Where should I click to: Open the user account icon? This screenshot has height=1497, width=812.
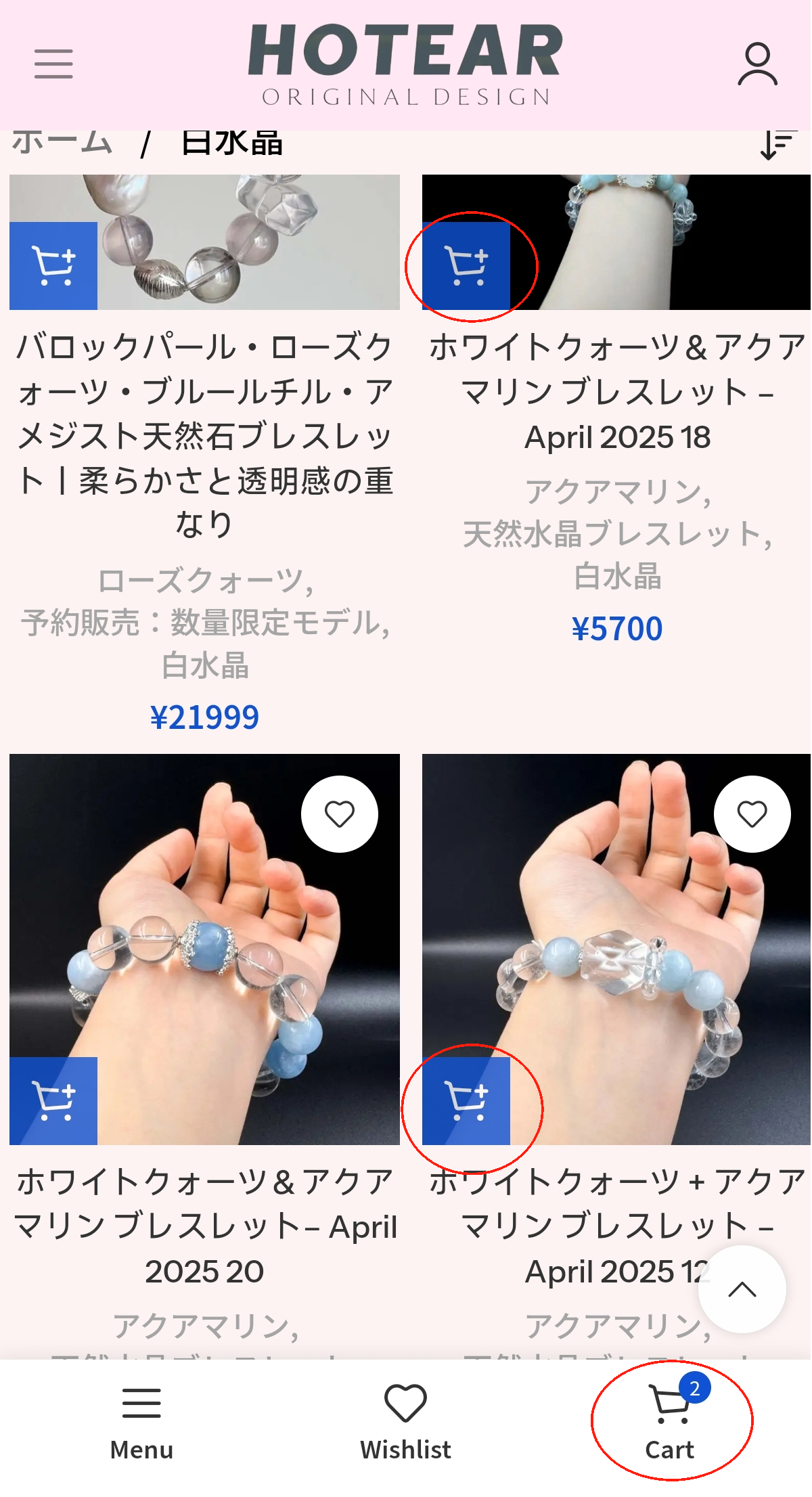pos(757,64)
